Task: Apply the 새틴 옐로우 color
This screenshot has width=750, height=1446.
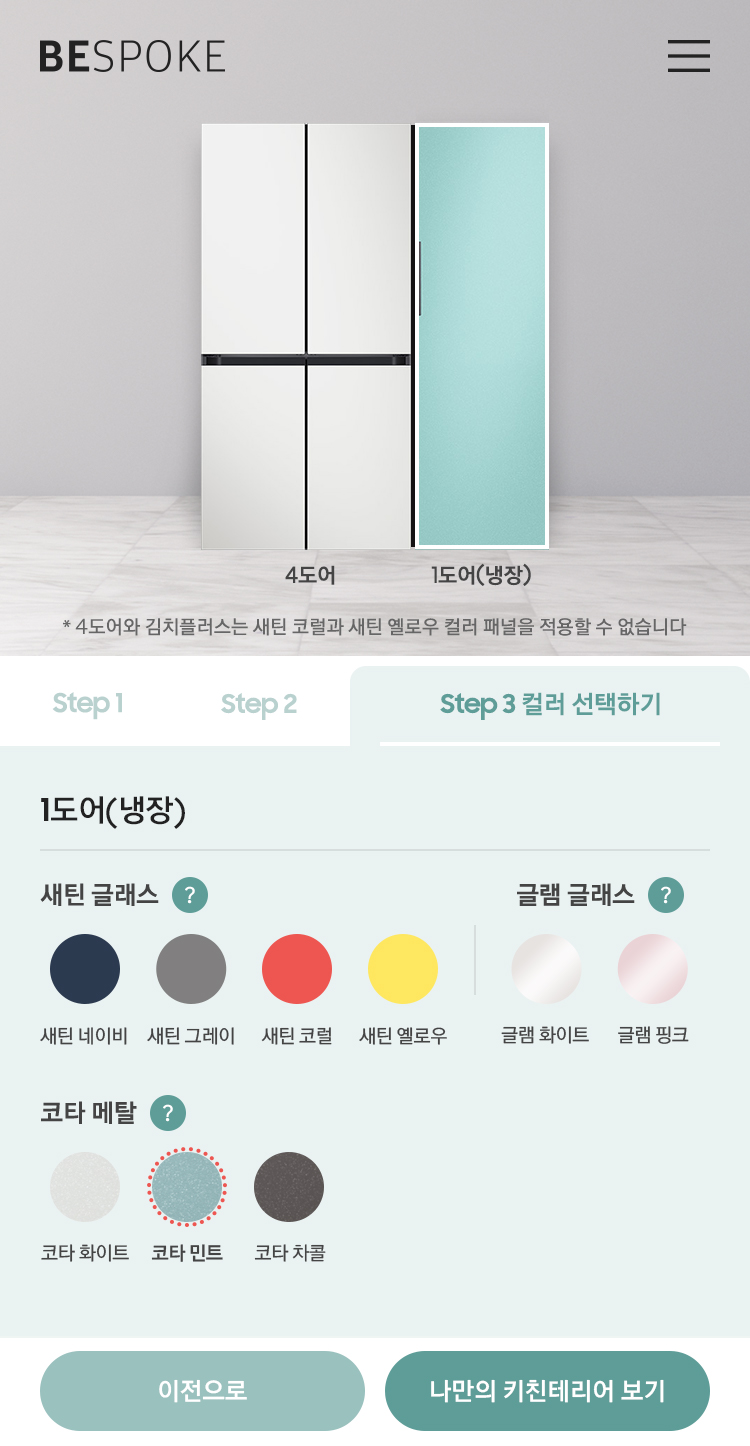Action: 403,969
